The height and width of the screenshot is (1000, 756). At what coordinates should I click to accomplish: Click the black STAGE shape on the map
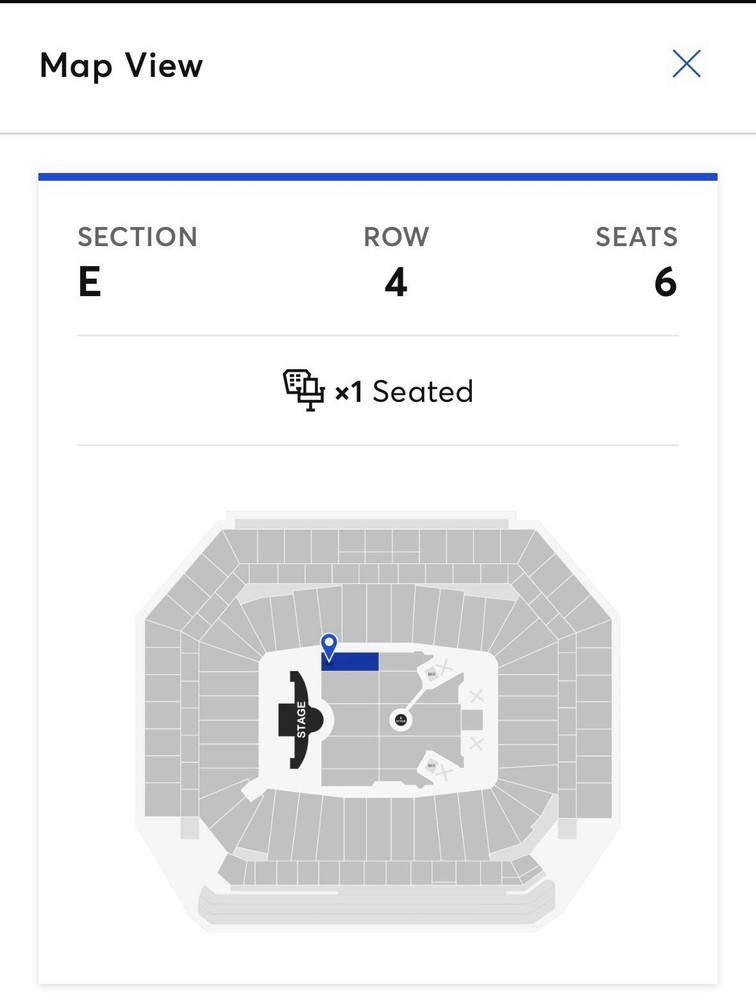point(300,718)
